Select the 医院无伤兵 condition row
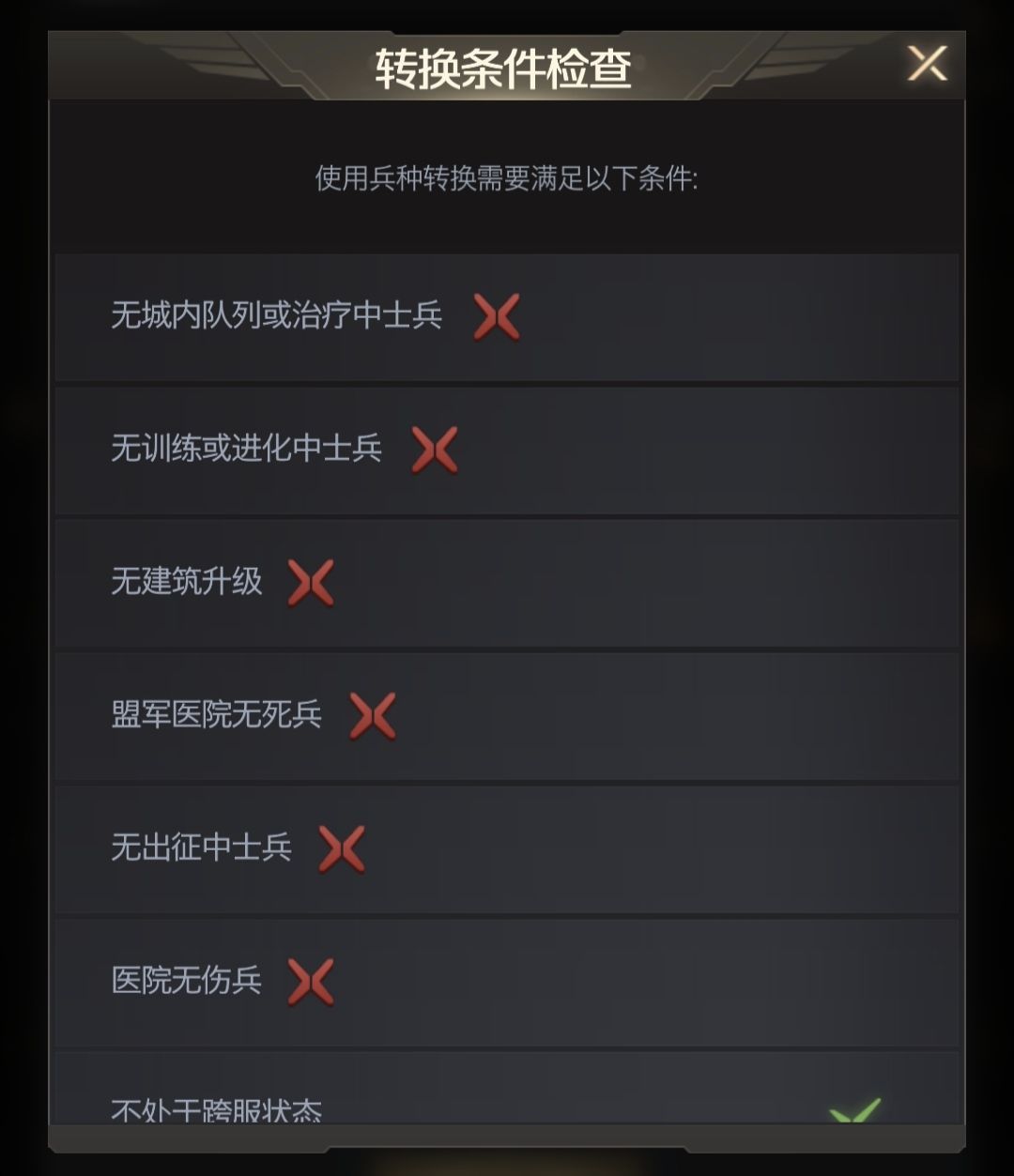This screenshot has height=1176, width=1014. click(x=507, y=982)
